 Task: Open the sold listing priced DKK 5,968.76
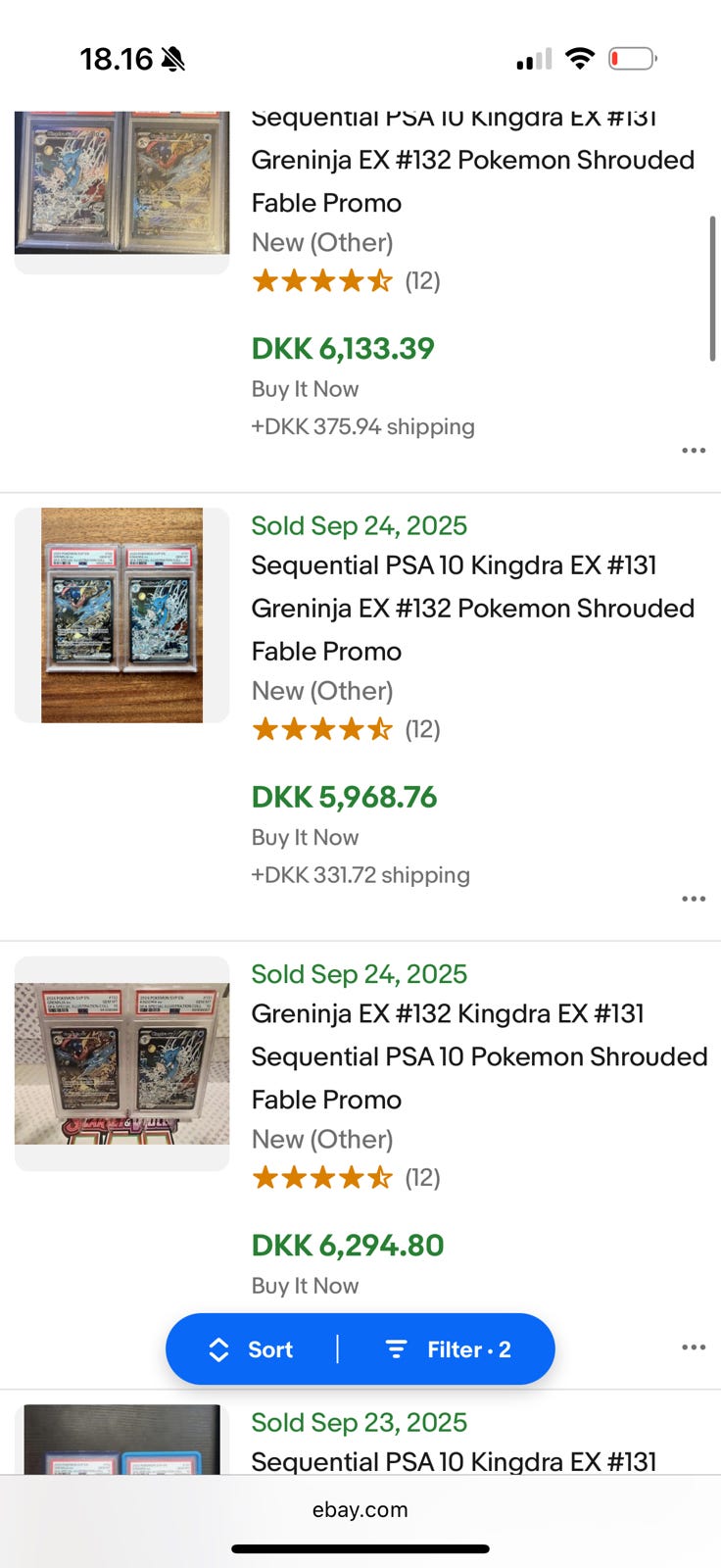point(472,609)
